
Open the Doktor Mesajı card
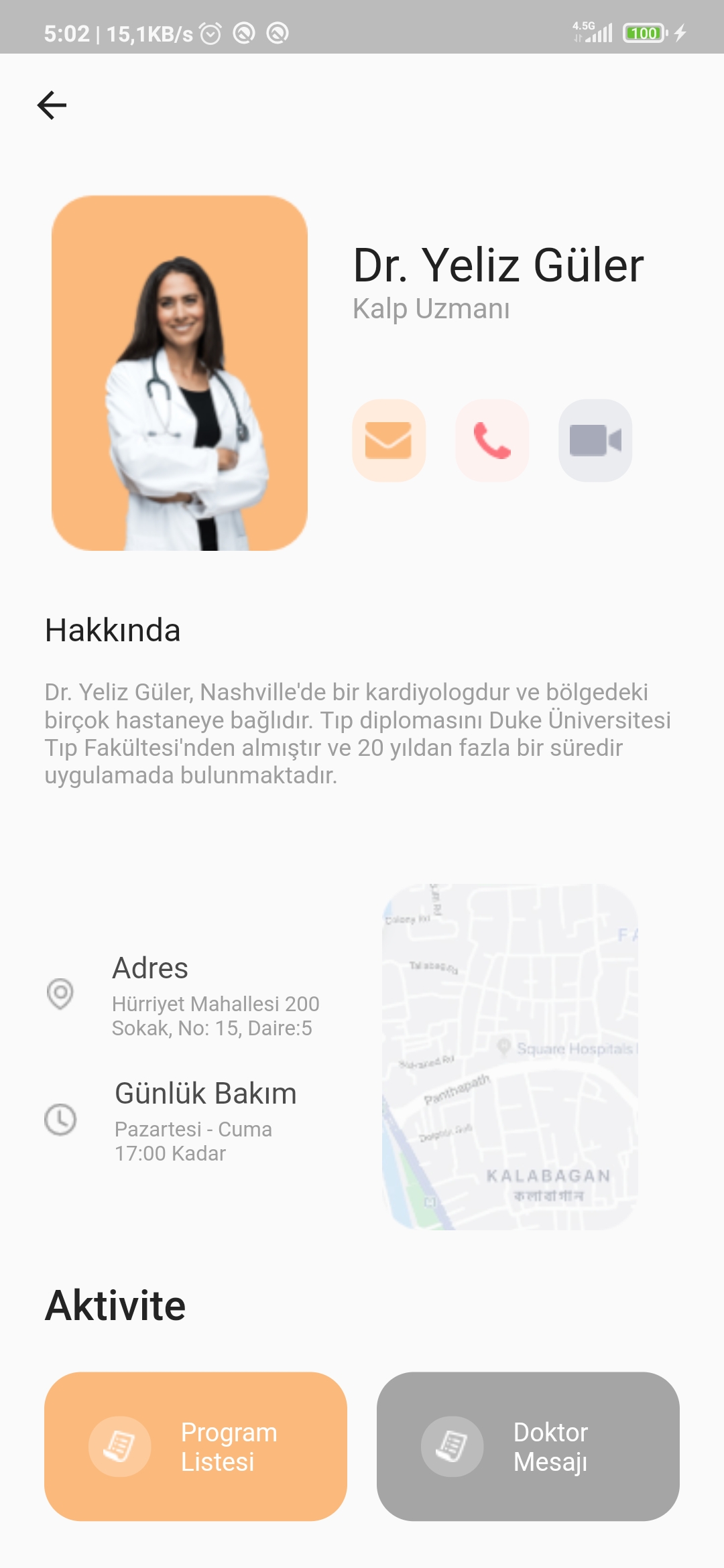pyautogui.click(x=528, y=1447)
